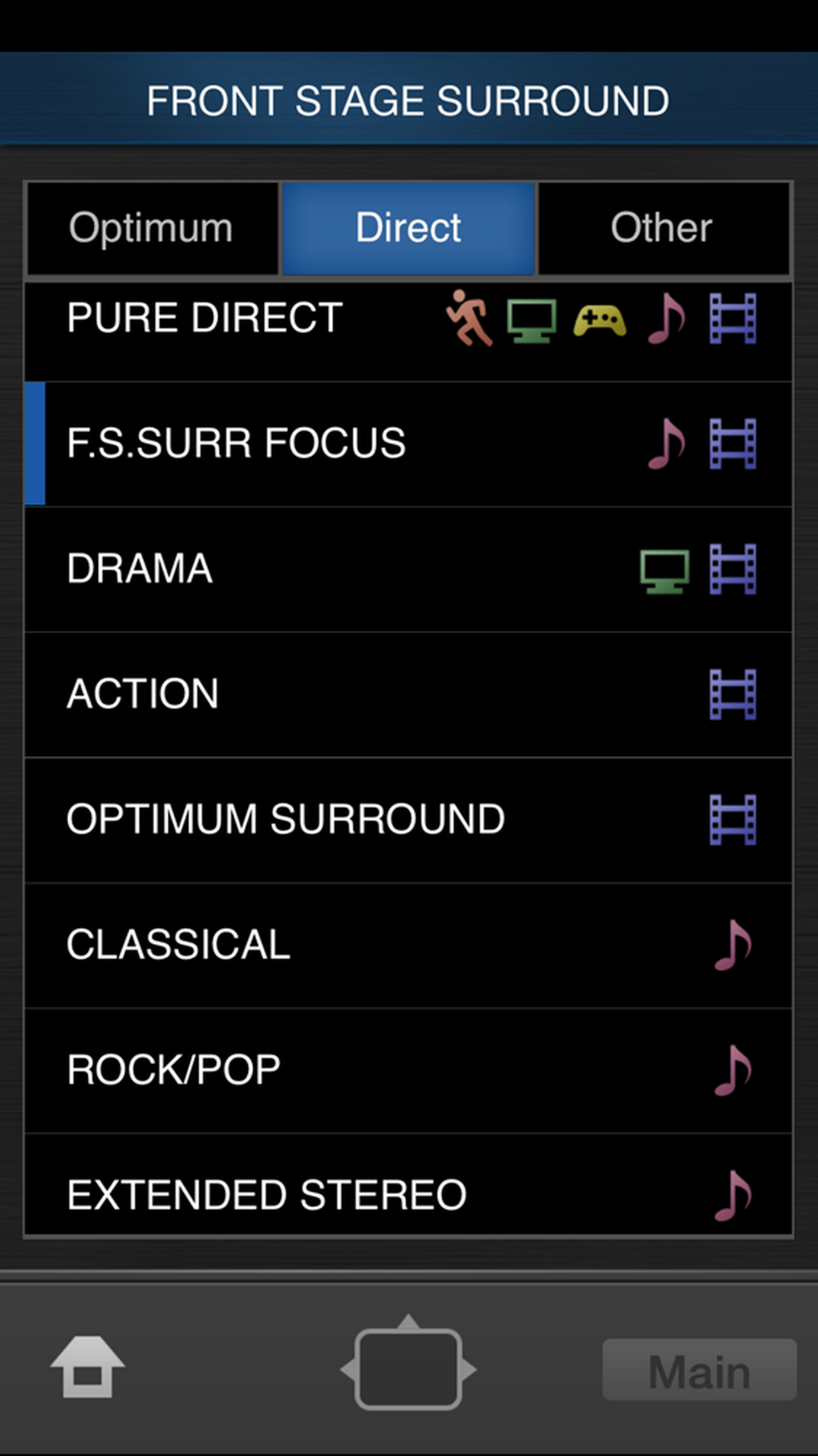The image size is (818, 1456).
Task: Set listening mode to ROCK/POP
Action: point(174,1070)
